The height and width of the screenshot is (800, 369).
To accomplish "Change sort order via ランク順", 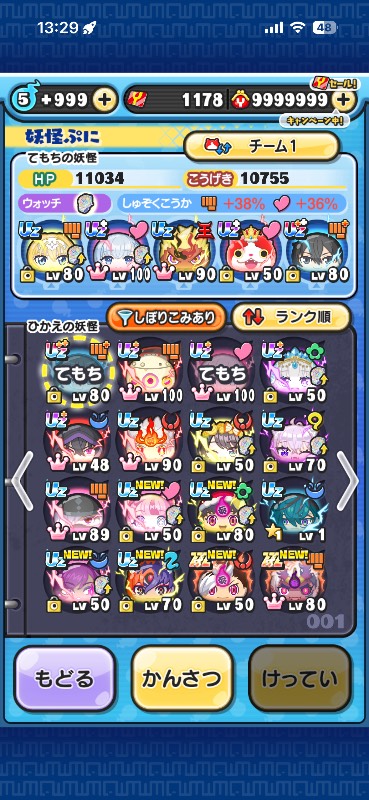I will point(291,317).
